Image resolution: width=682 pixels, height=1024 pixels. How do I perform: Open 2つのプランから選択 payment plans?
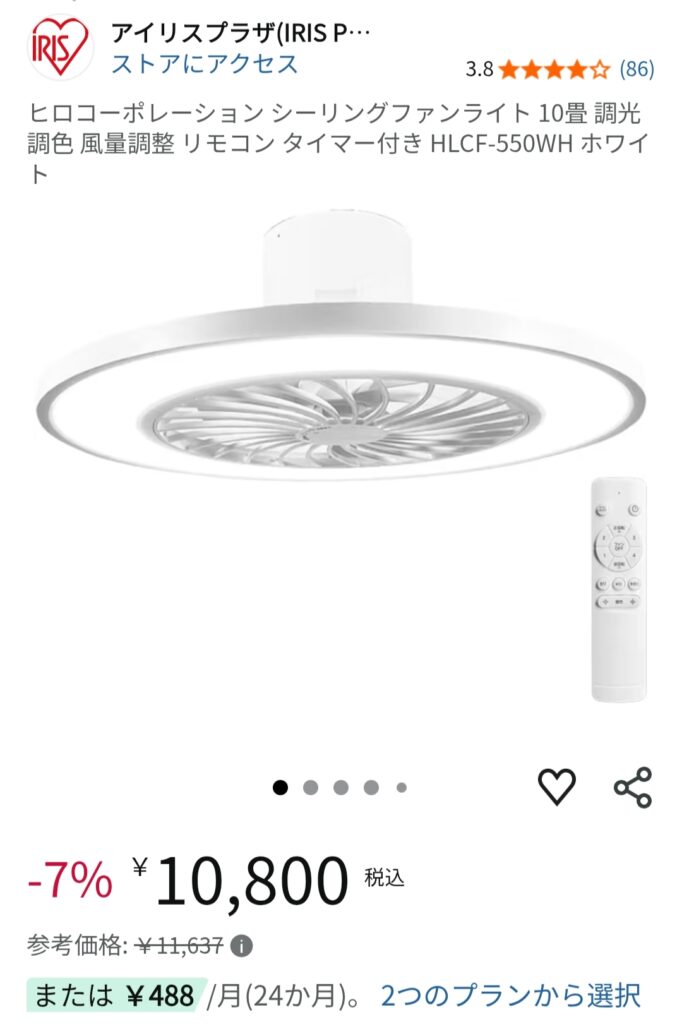click(510, 995)
